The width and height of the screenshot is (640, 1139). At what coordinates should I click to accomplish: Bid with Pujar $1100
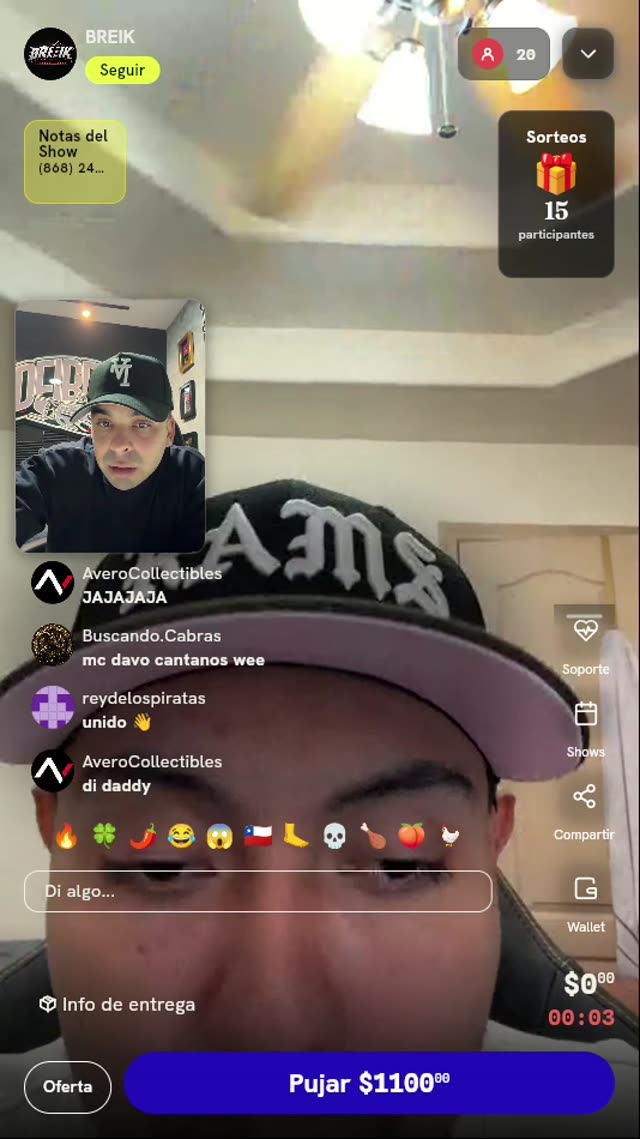(x=369, y=1083)
